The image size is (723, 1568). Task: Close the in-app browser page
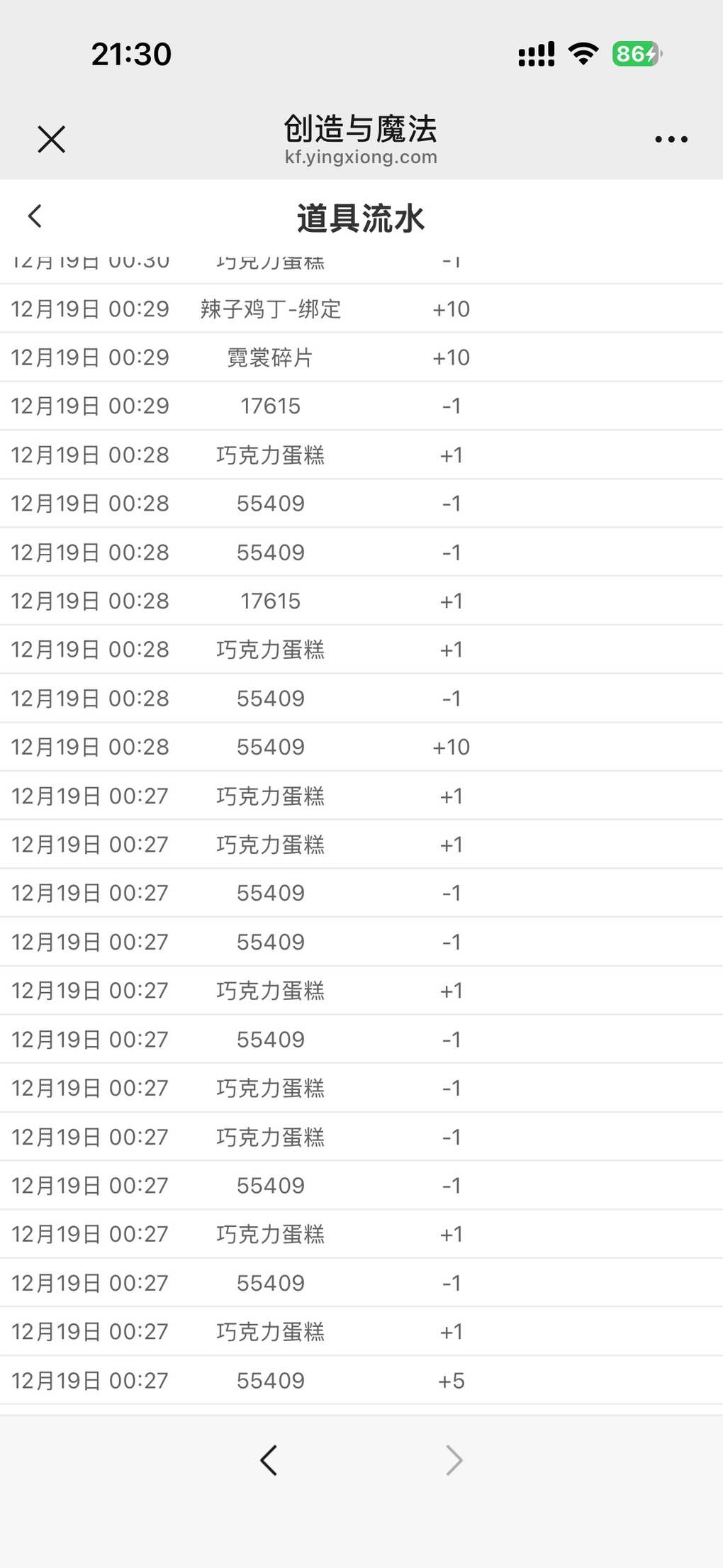point(51,139)
